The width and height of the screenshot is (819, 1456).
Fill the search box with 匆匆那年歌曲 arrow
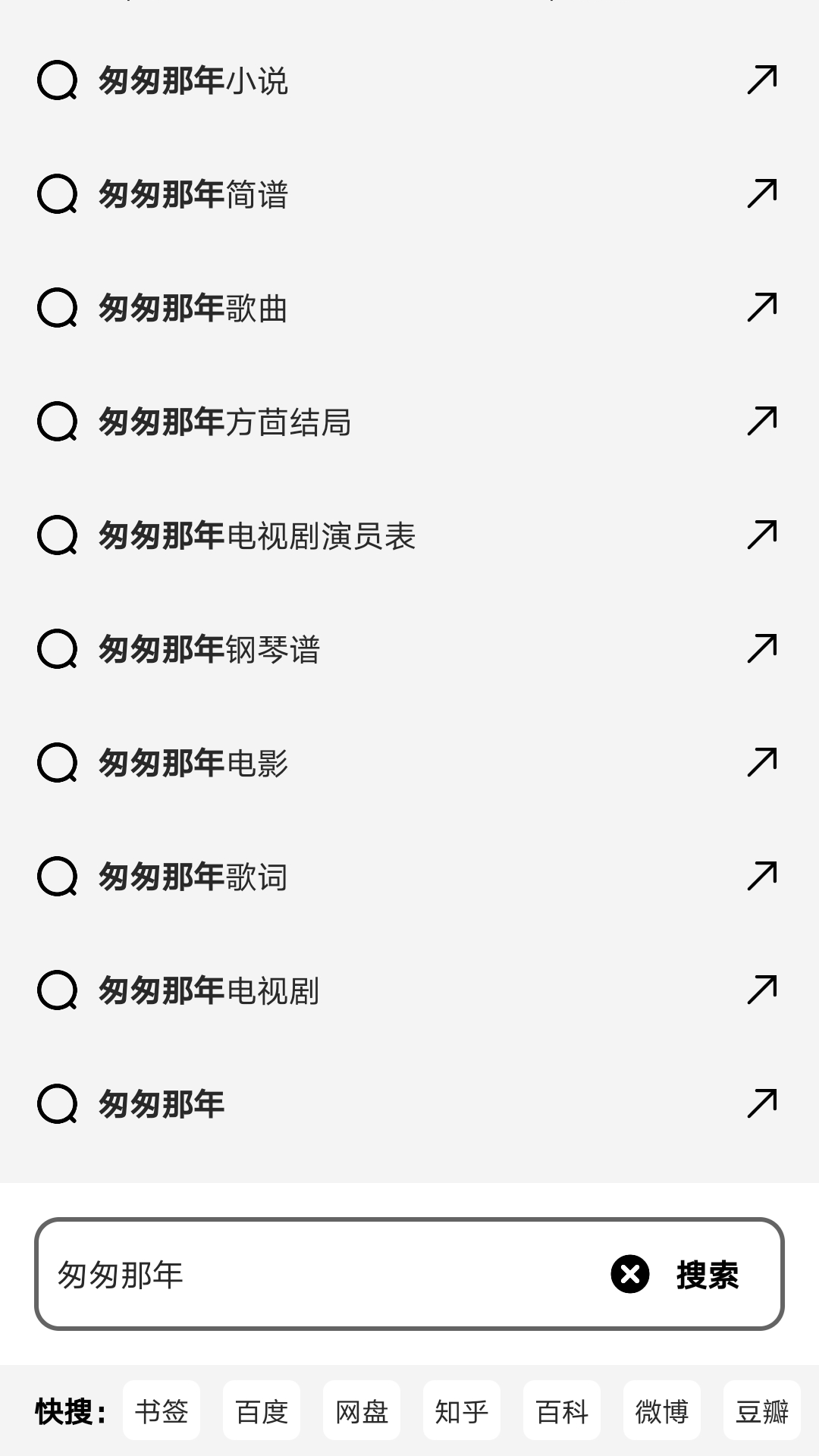762,307
